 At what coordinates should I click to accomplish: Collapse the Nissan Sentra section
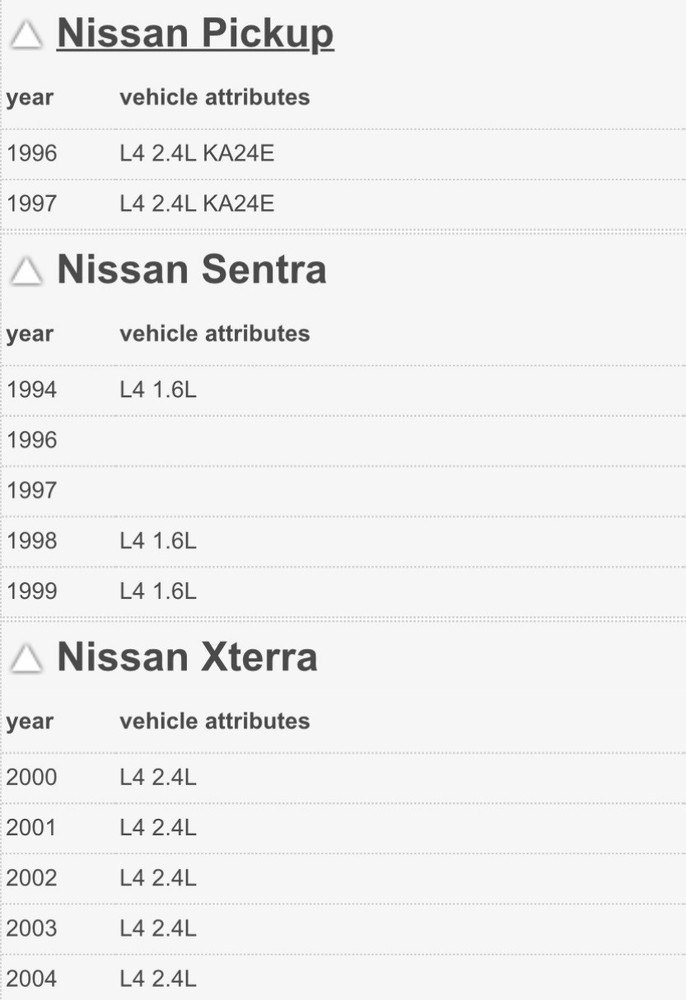(27, 270)
